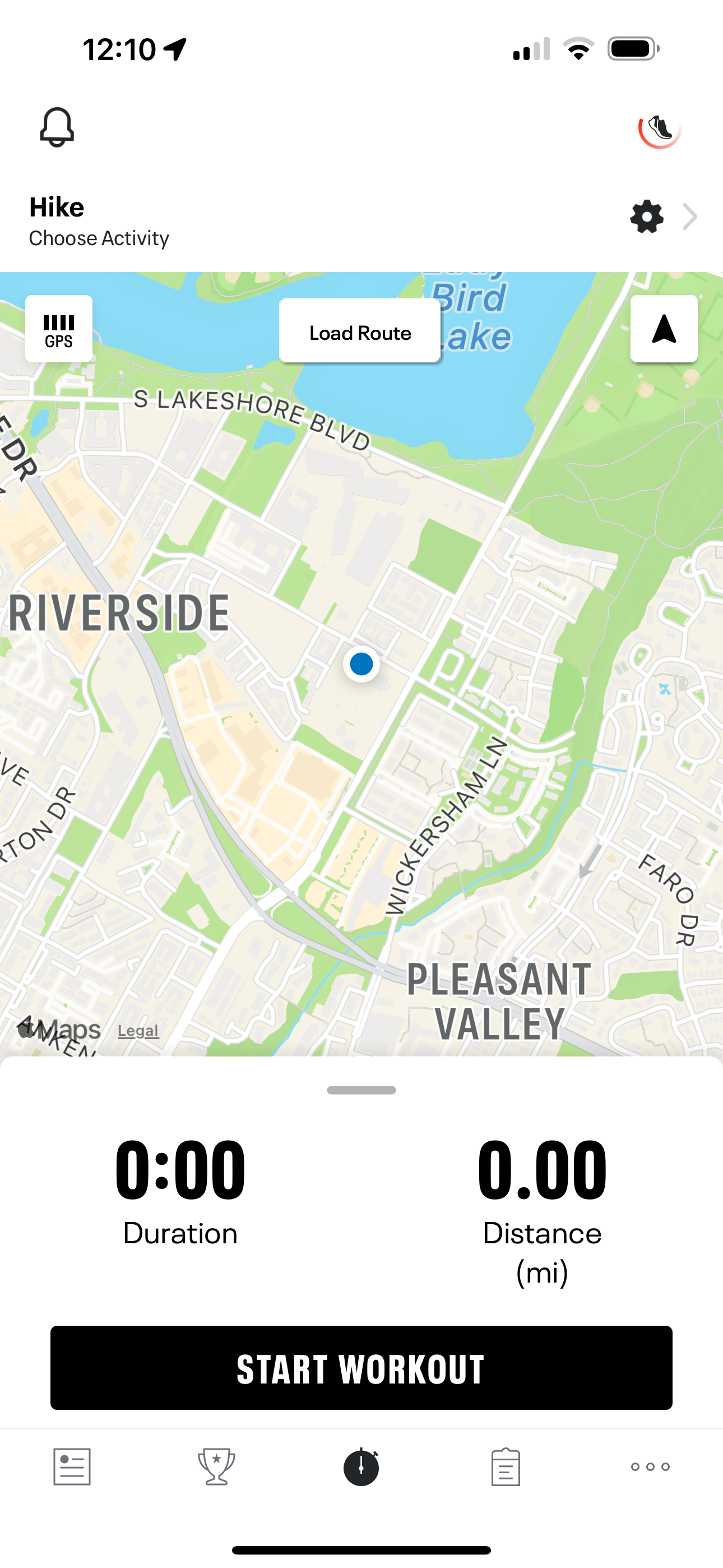Tap the Load Route button
The height and width of the screenshot is (1568, 723).
[x=359, y=333]
